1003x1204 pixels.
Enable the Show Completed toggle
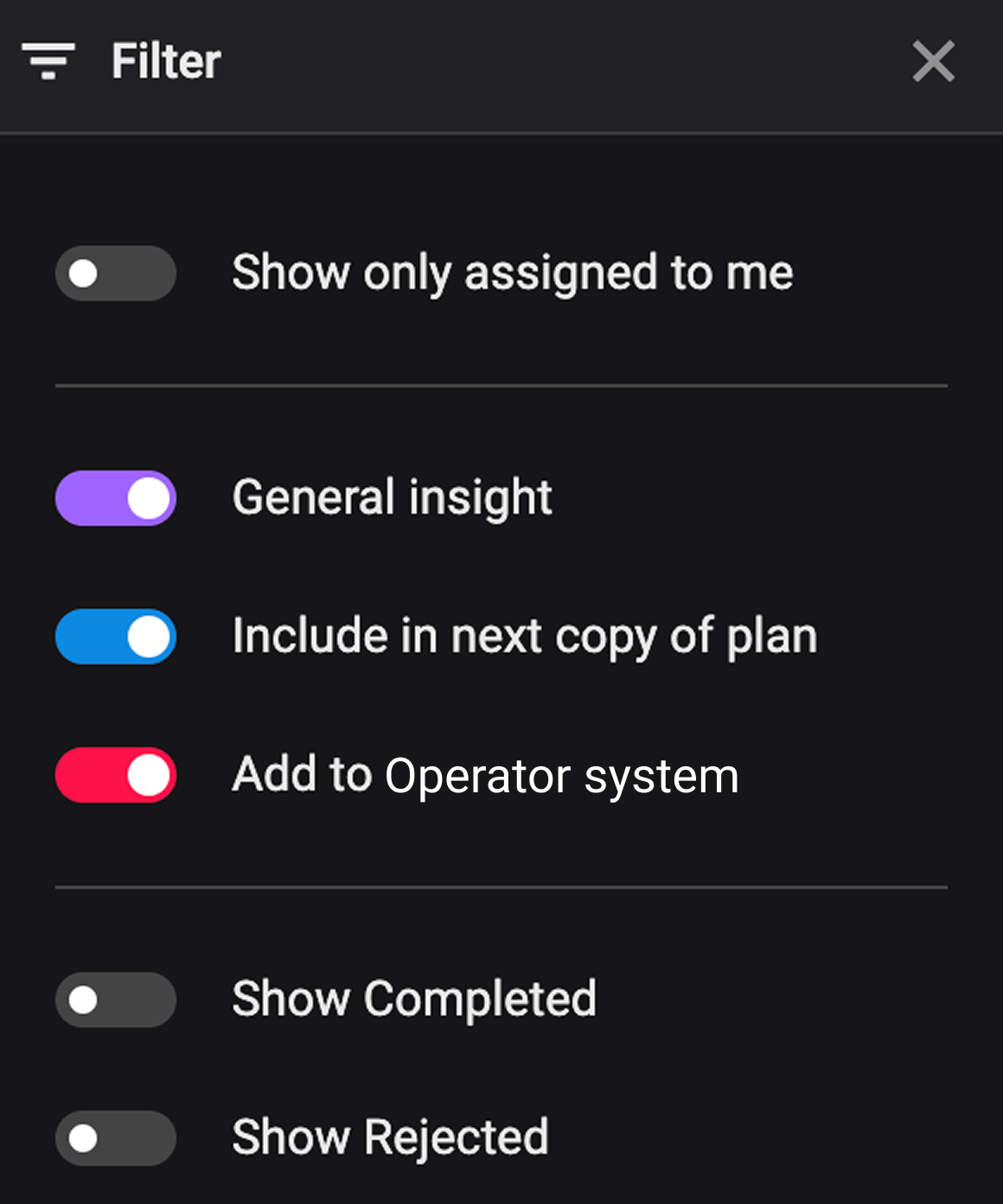coord(115,1000)
